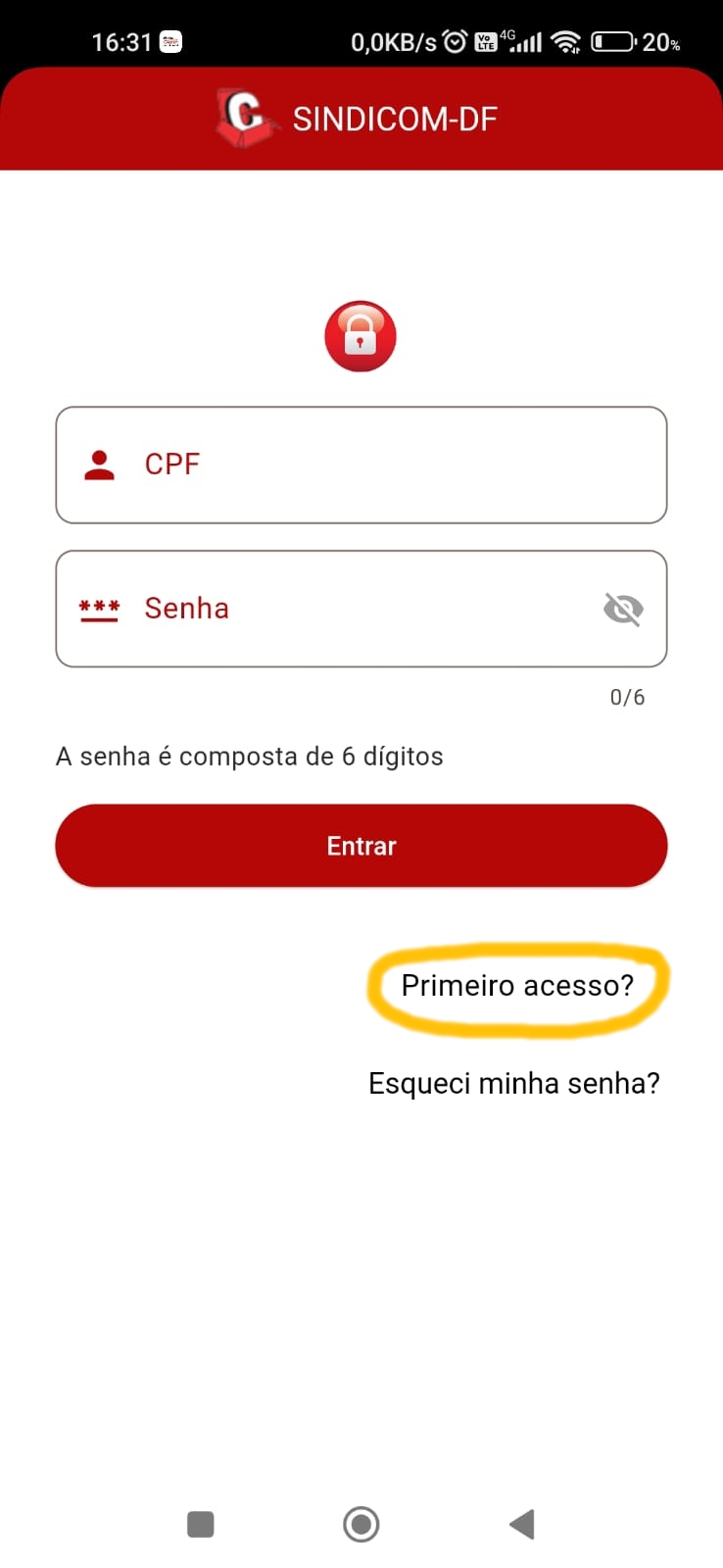Select Esqueci minha senha link
723x1568 pixels.
pos(513,1083)
